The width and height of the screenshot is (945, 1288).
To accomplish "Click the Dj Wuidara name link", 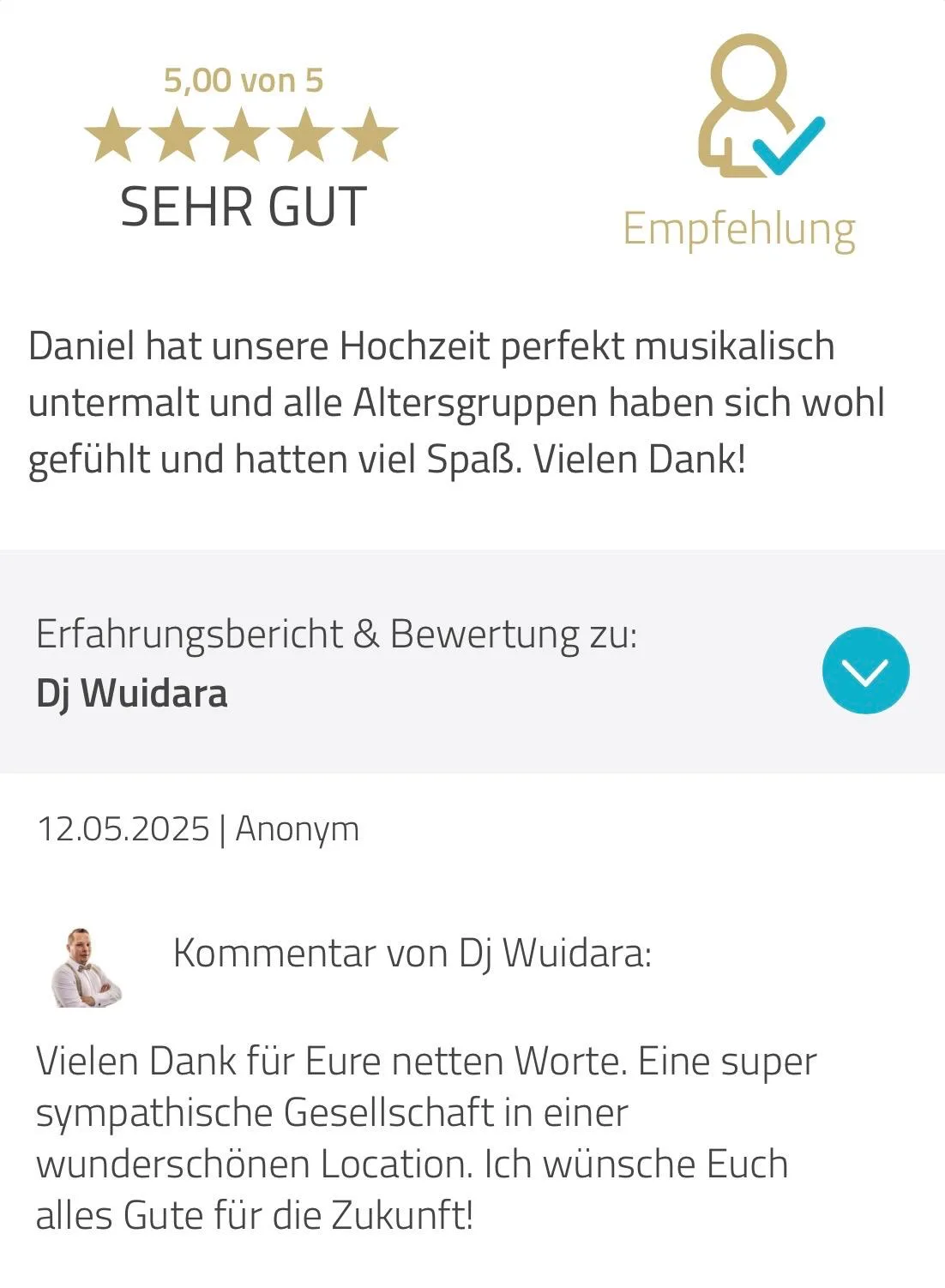I will pos(129,695).
